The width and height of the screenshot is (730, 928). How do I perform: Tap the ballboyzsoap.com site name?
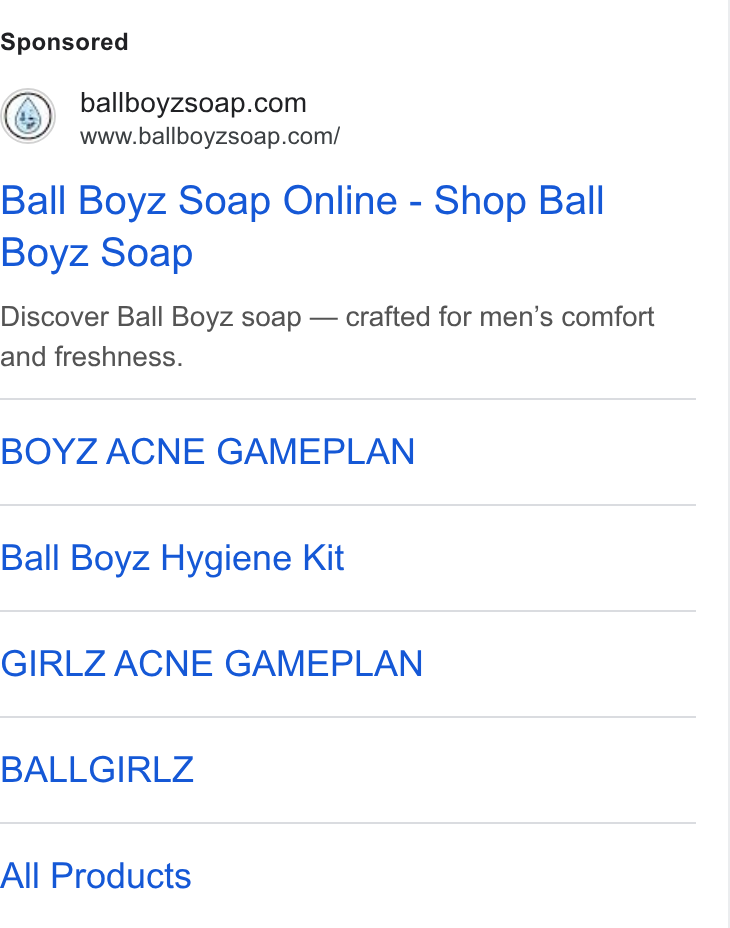point(193,103)
